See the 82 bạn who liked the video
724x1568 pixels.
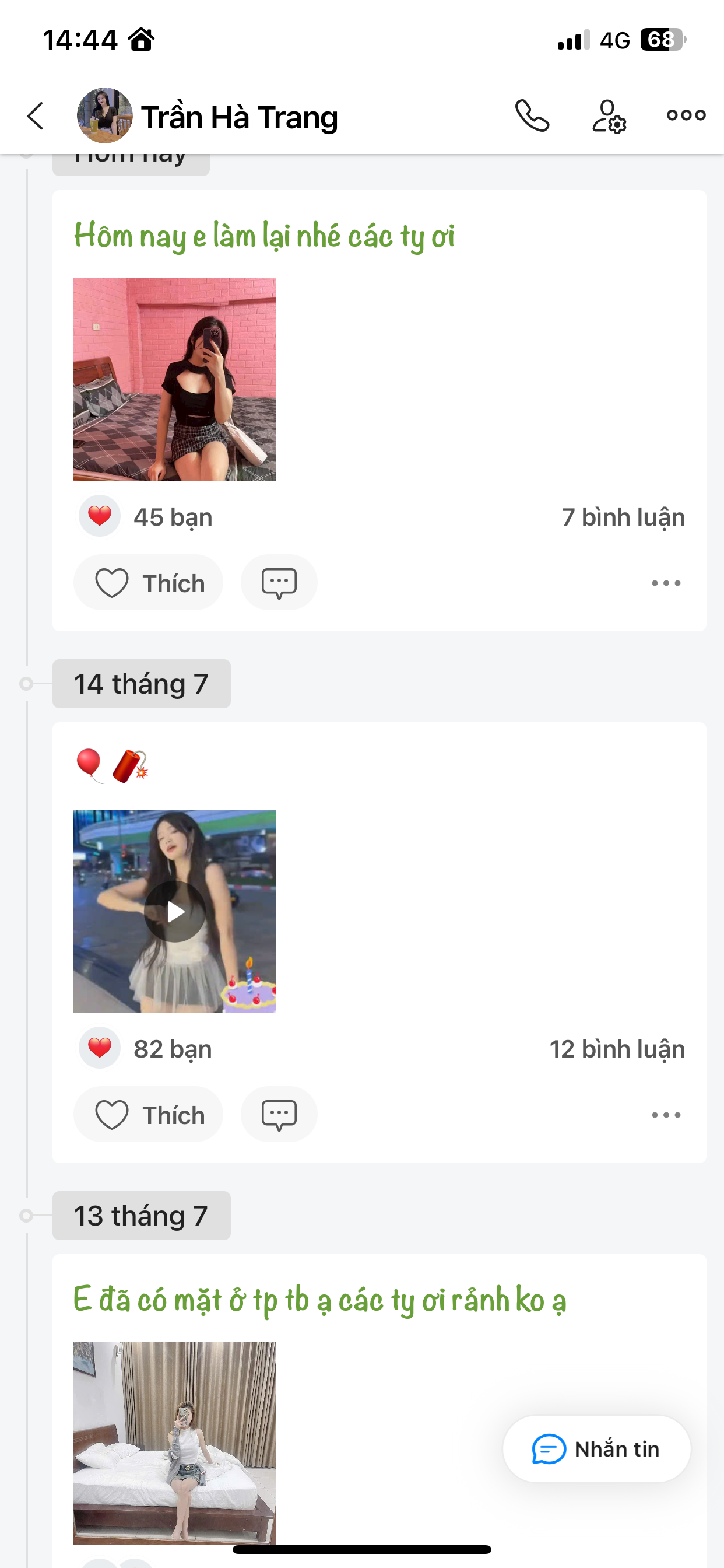click(x=172, y=1049)
